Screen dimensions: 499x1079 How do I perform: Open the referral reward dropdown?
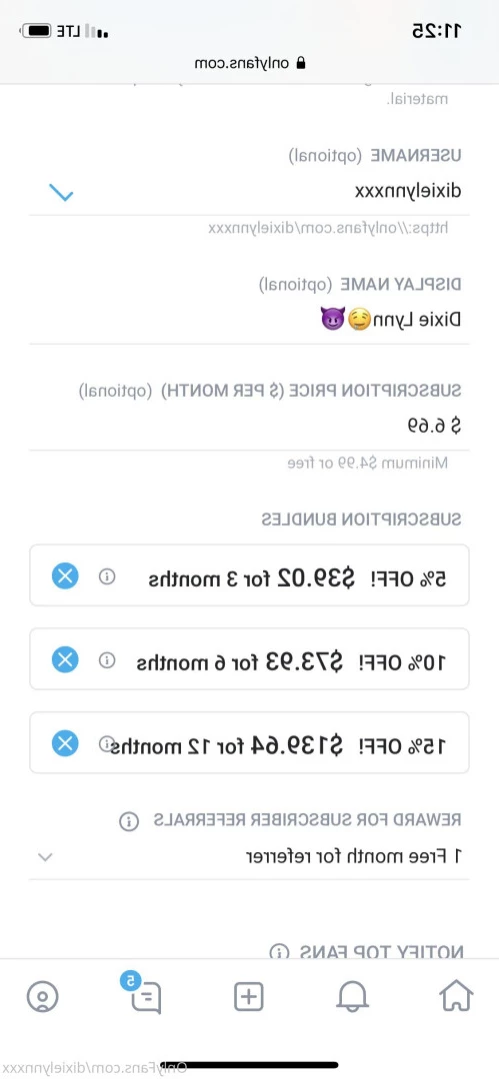[249, 857]
